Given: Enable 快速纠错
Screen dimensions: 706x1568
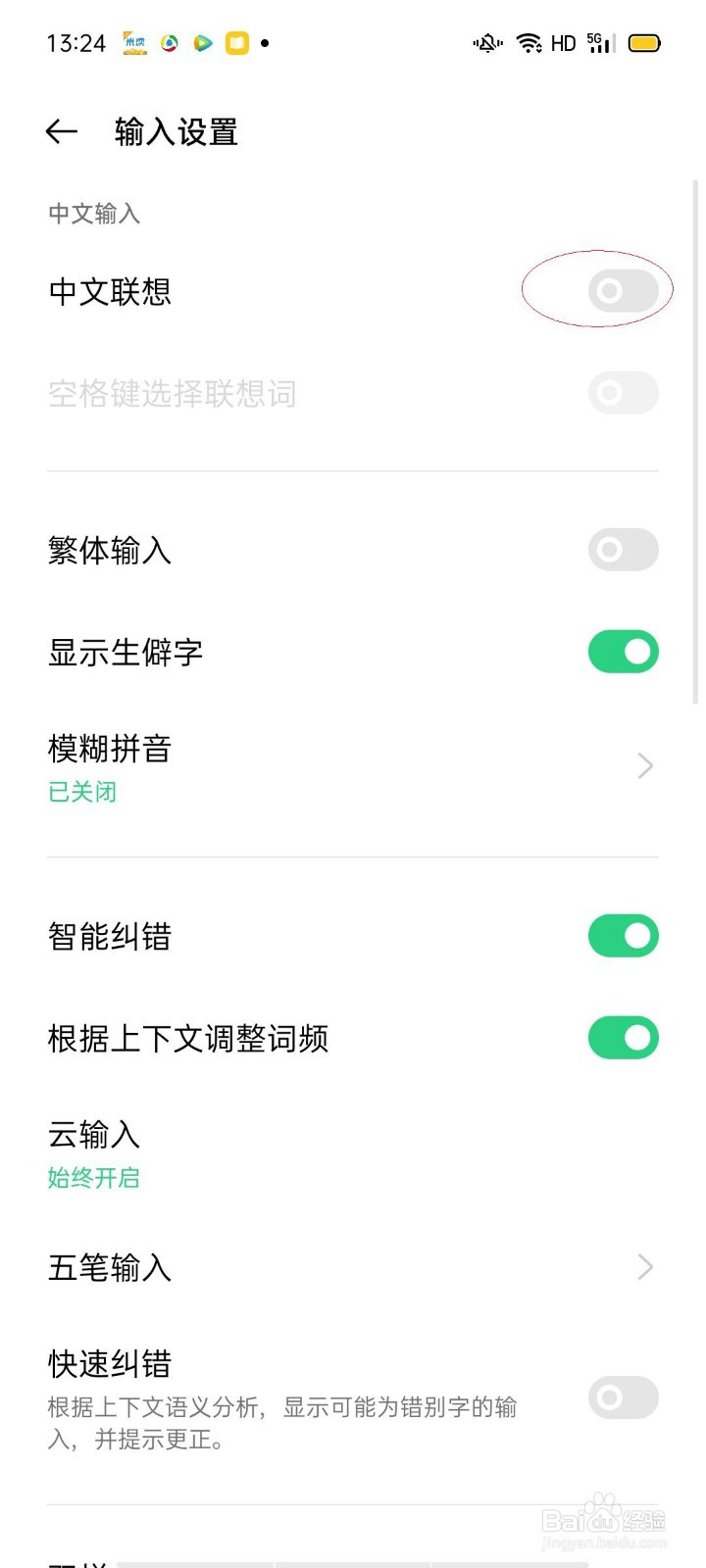Looking at the screenshot, I should coord(623,1397).
